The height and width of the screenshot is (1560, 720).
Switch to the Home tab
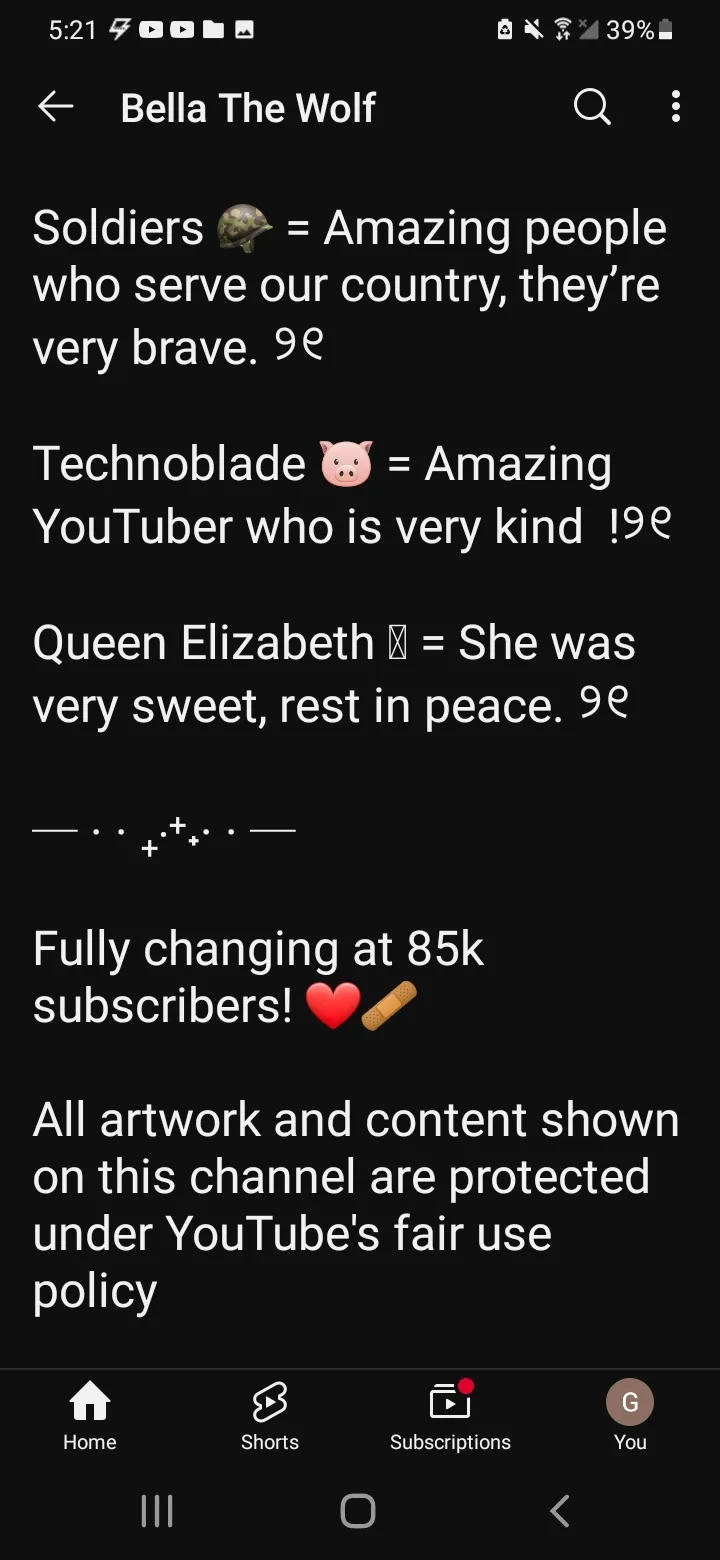tap(90, 1415)
